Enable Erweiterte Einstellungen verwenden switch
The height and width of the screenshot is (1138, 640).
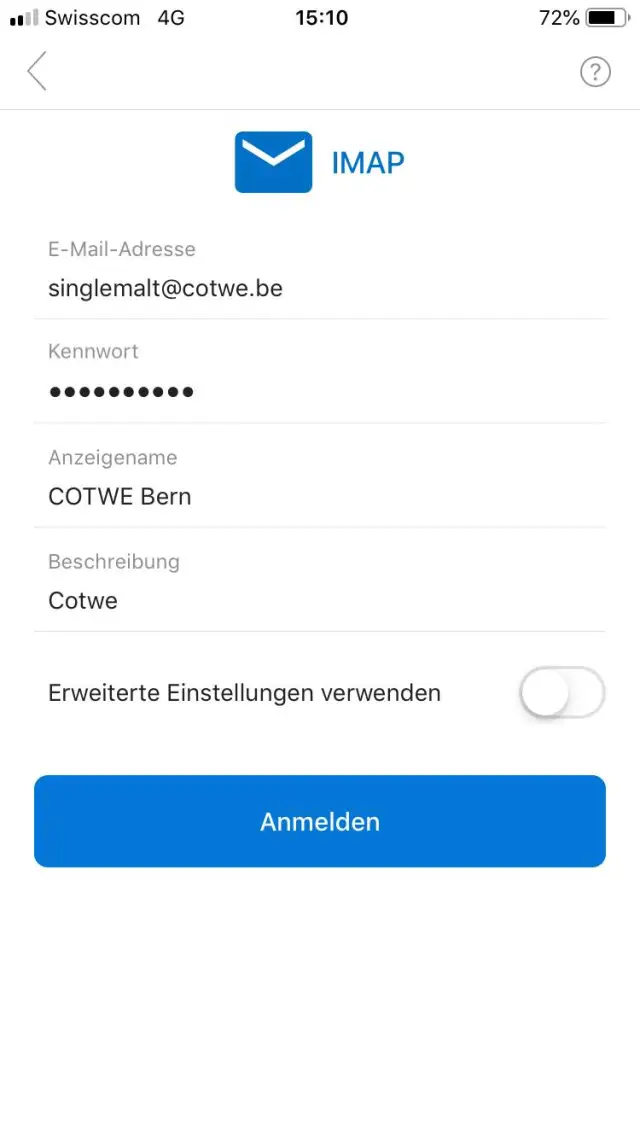[562, 692]
